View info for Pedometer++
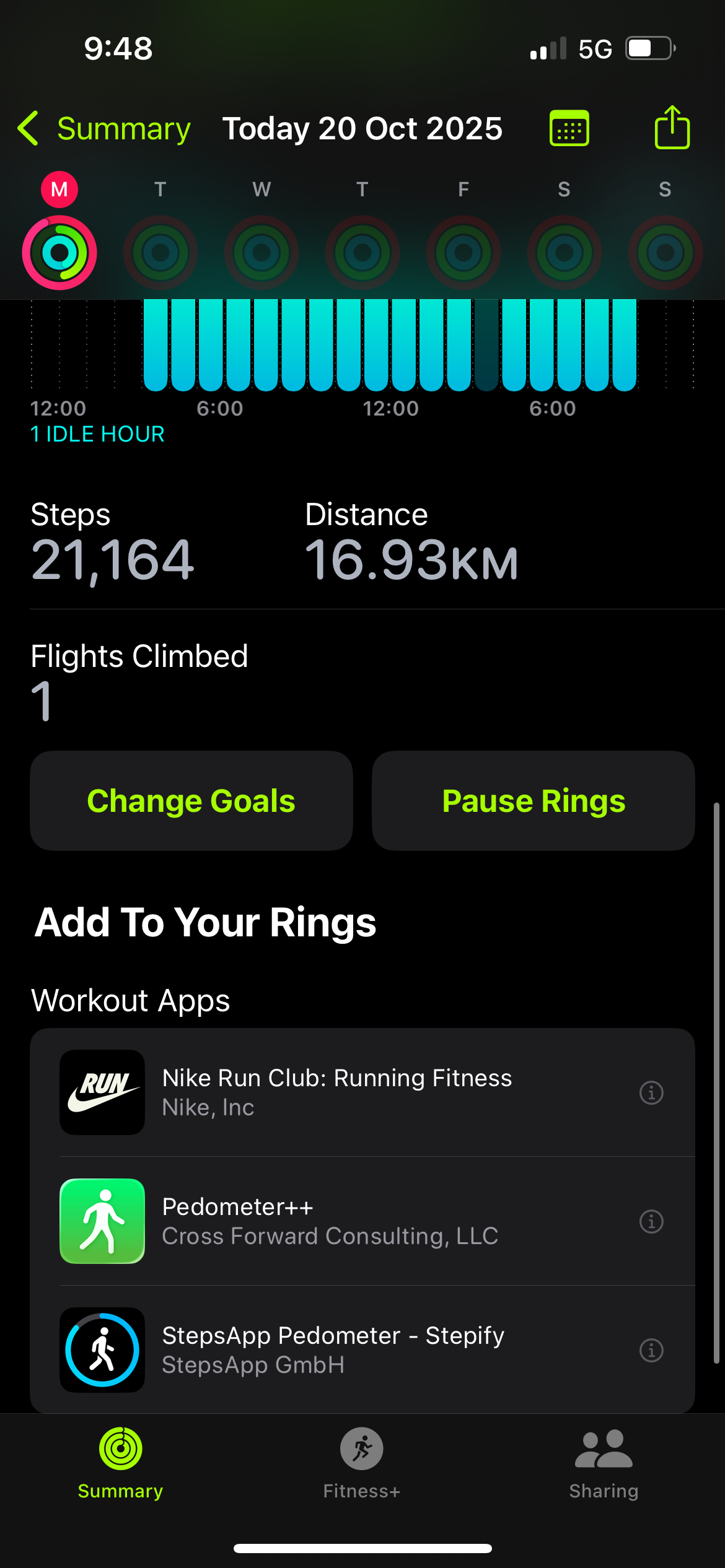Screen dimensions: 725x1568 click(651, 1221)
